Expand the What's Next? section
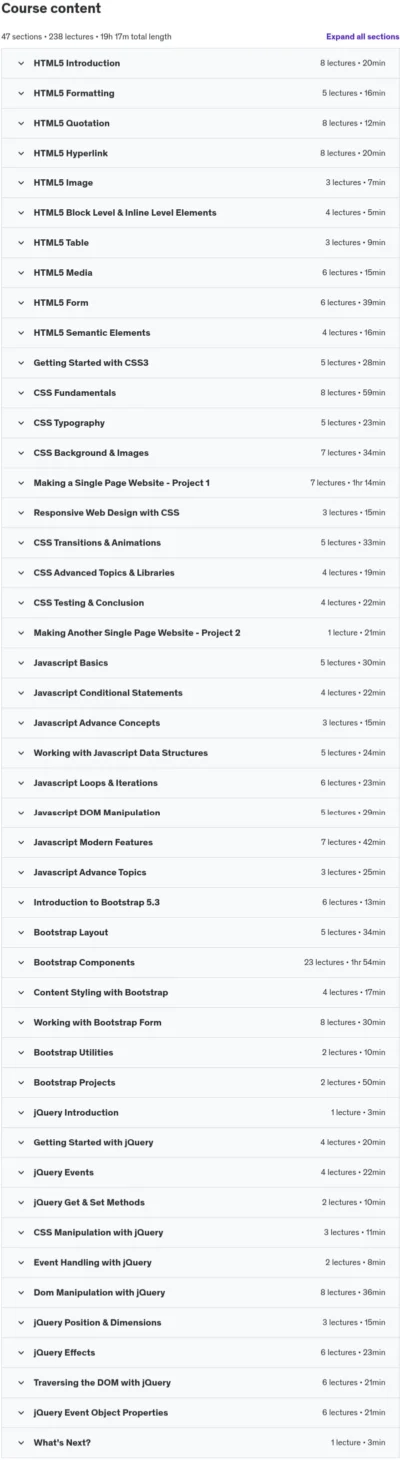 pos(200,1443)
